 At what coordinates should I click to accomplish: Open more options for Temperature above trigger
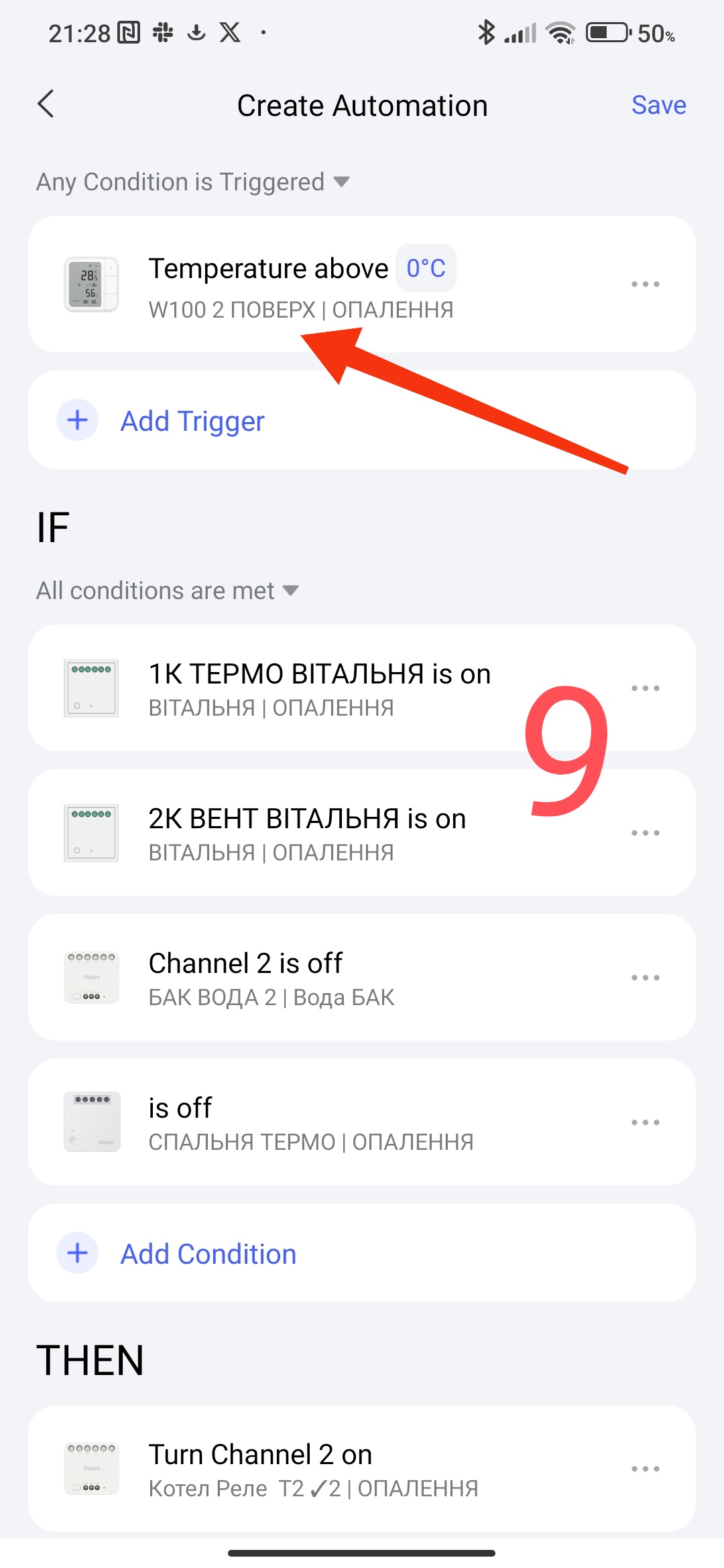[645, 284]
